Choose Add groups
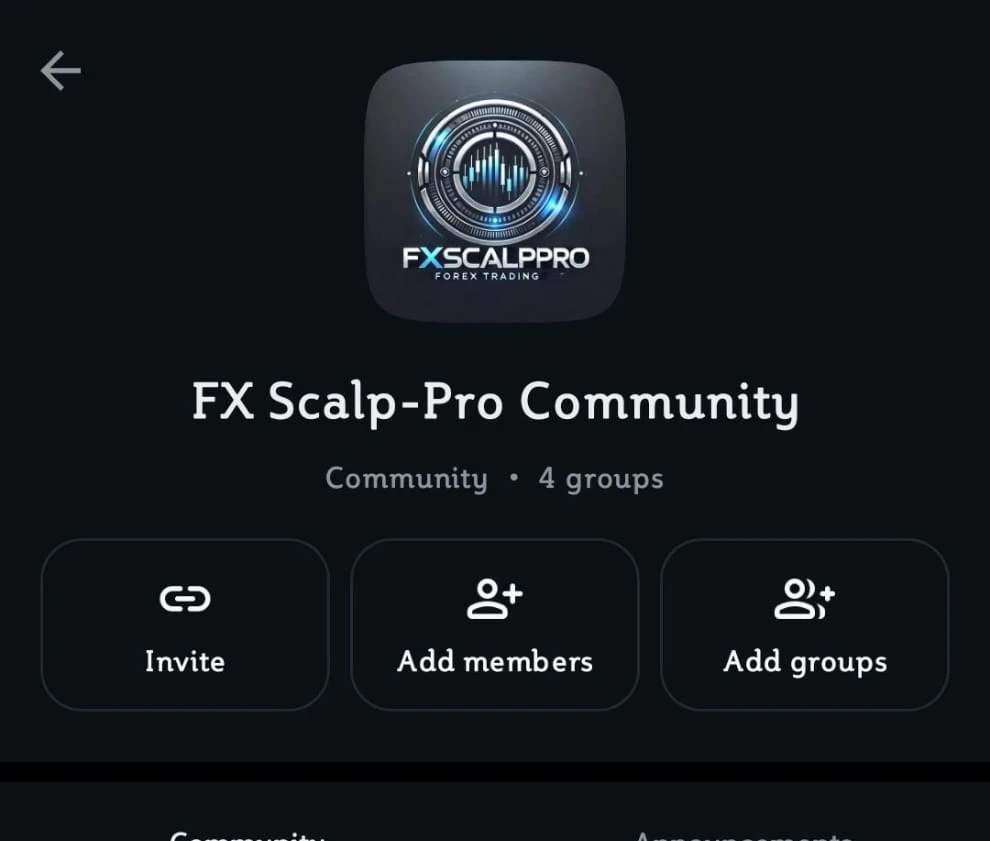 [805, 625]
